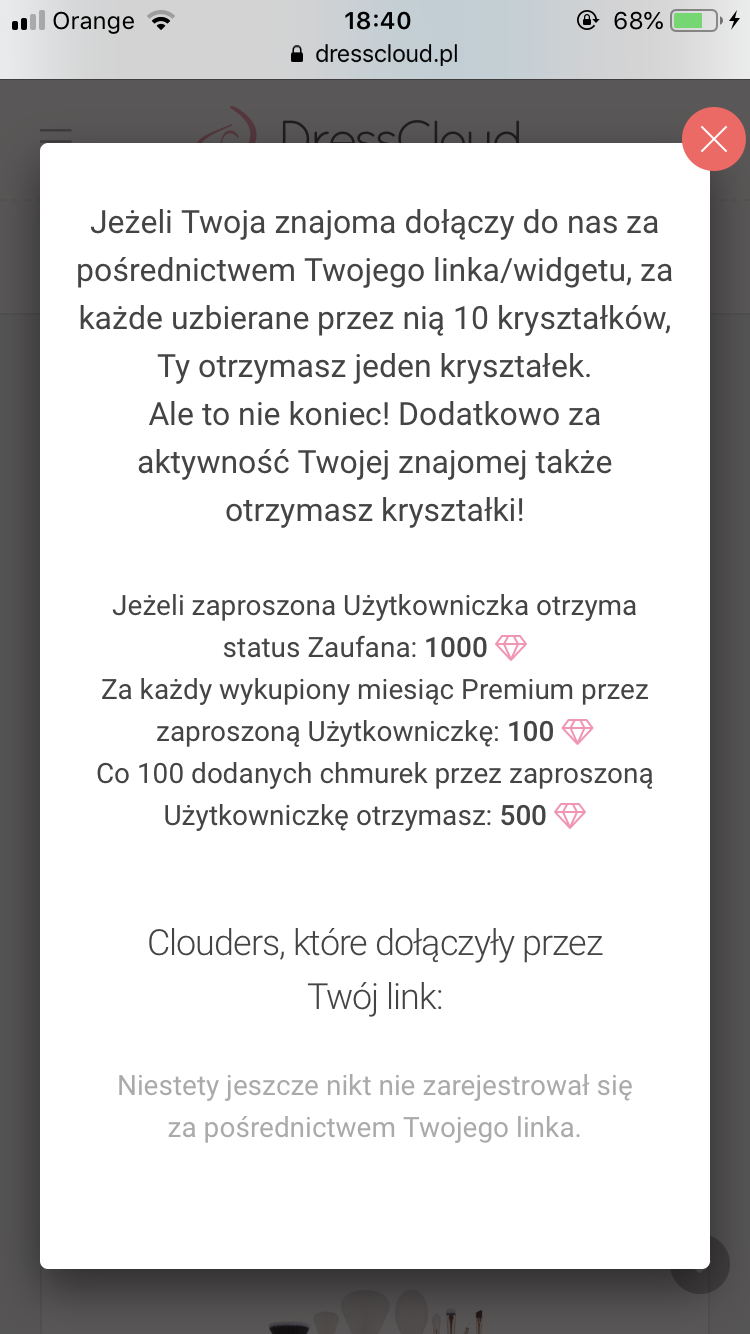Tap the message about no registered users yet
This screenshot has height=1334, width=750.
click(375, 1105)
